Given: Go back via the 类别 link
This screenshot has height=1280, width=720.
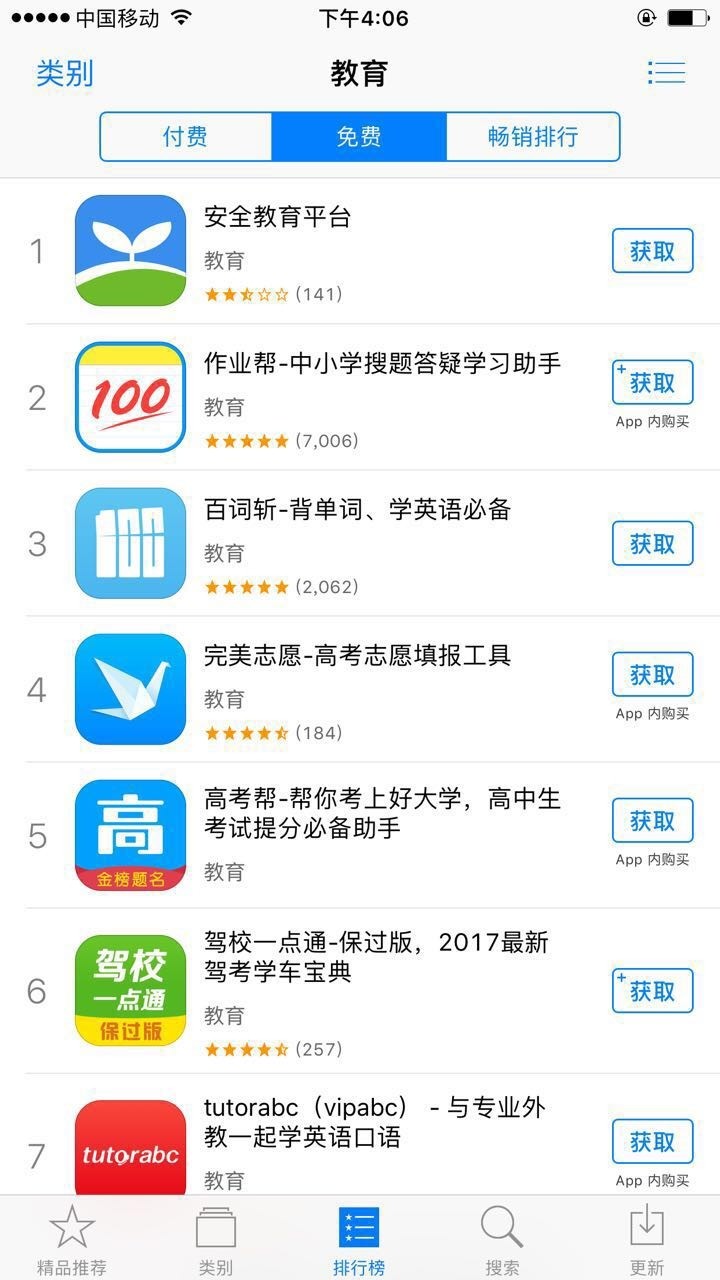Looking at the screenshot, I should click(64, 73).
